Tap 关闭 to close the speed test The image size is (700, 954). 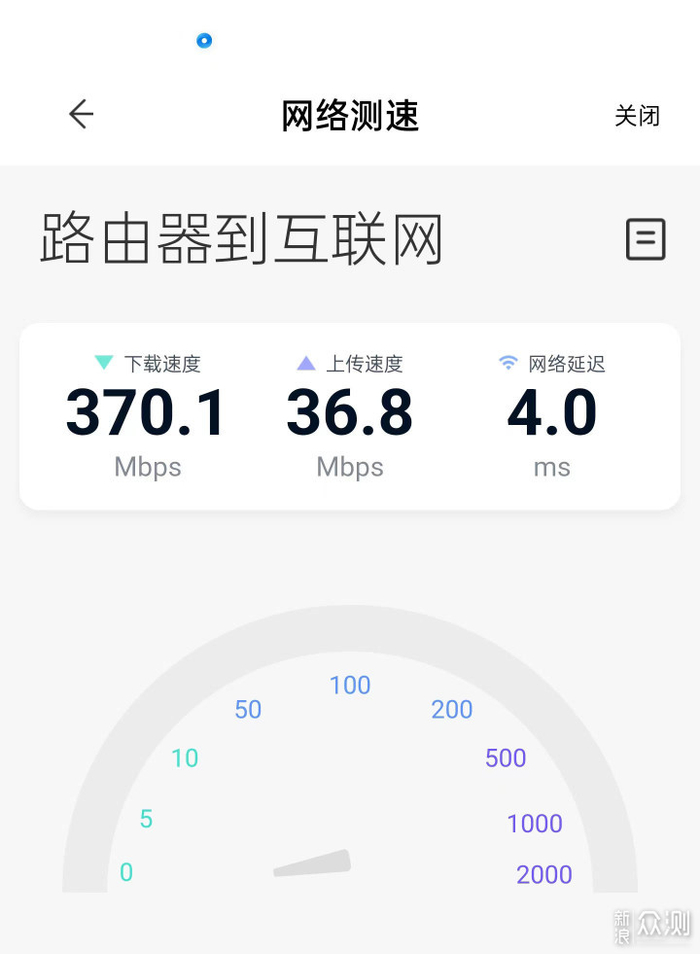pyautogui.click(x=637, y=116)
